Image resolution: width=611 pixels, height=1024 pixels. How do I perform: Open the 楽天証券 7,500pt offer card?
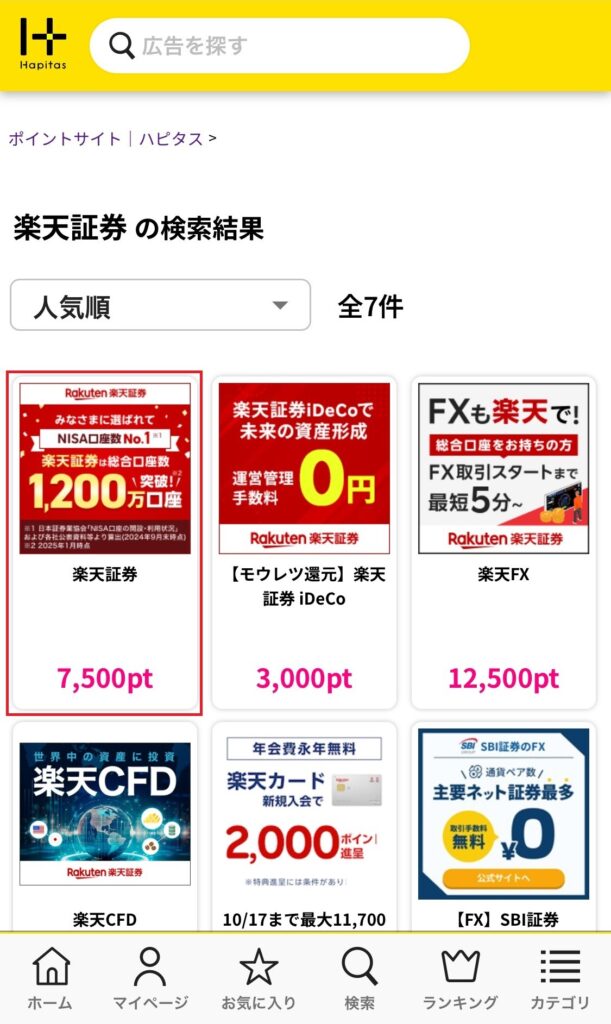(x=105, y=545)
